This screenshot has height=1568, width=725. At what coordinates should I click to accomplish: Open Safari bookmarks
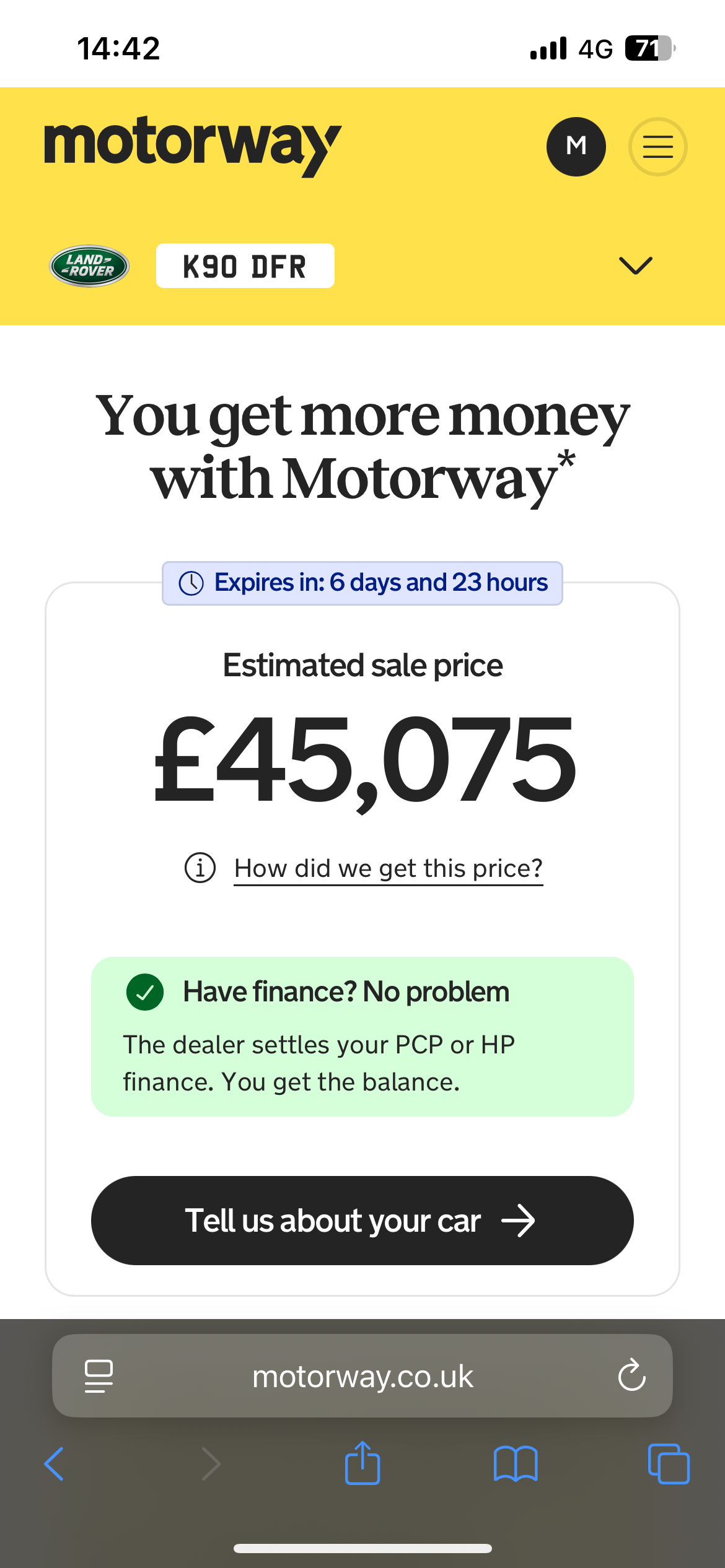click(516, 1464)
